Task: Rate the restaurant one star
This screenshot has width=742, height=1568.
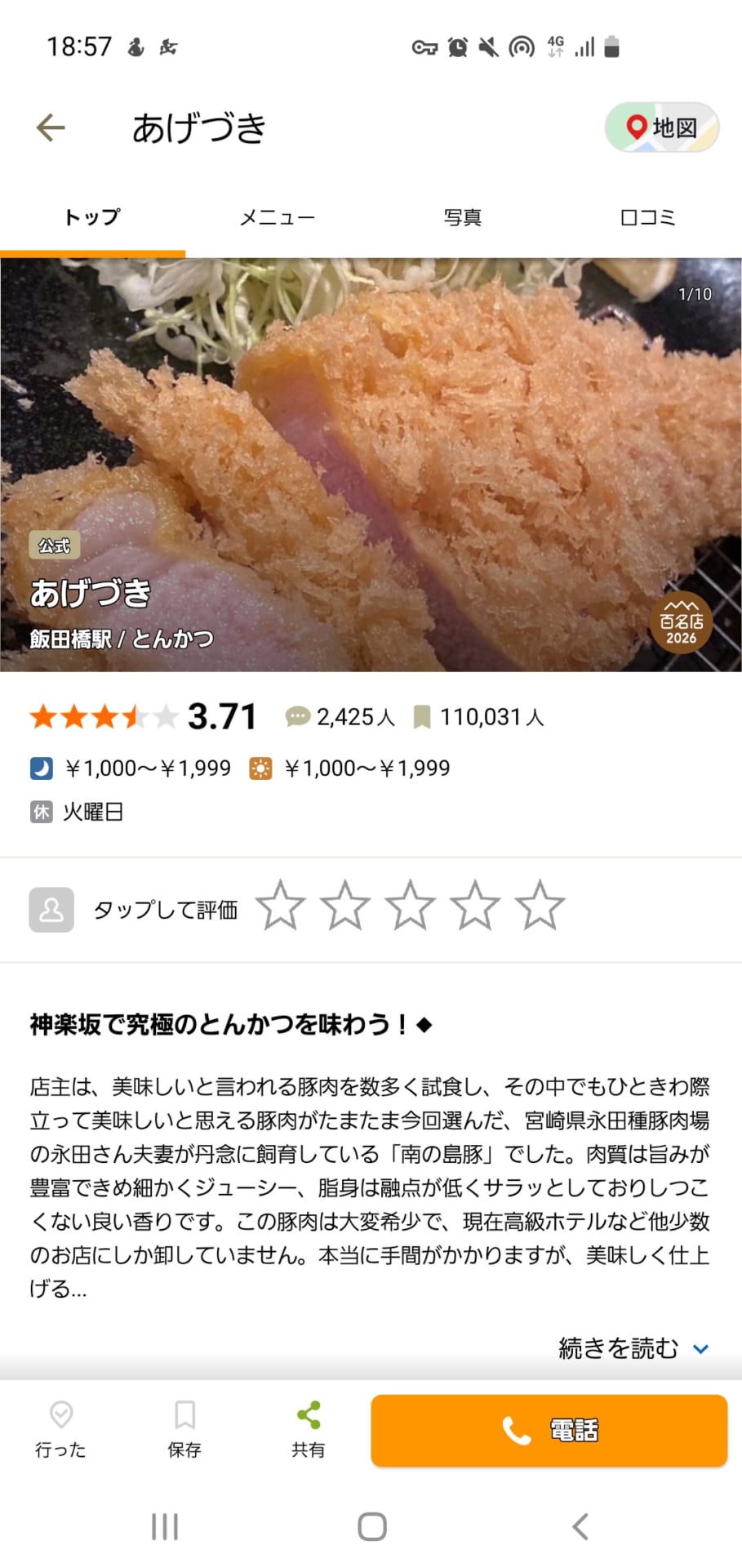Action: tap(280, 906)
